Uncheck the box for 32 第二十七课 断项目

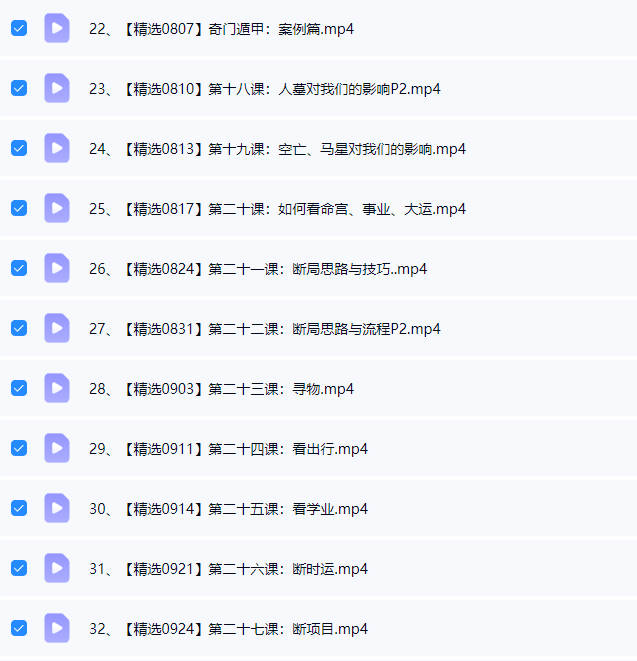18,628
